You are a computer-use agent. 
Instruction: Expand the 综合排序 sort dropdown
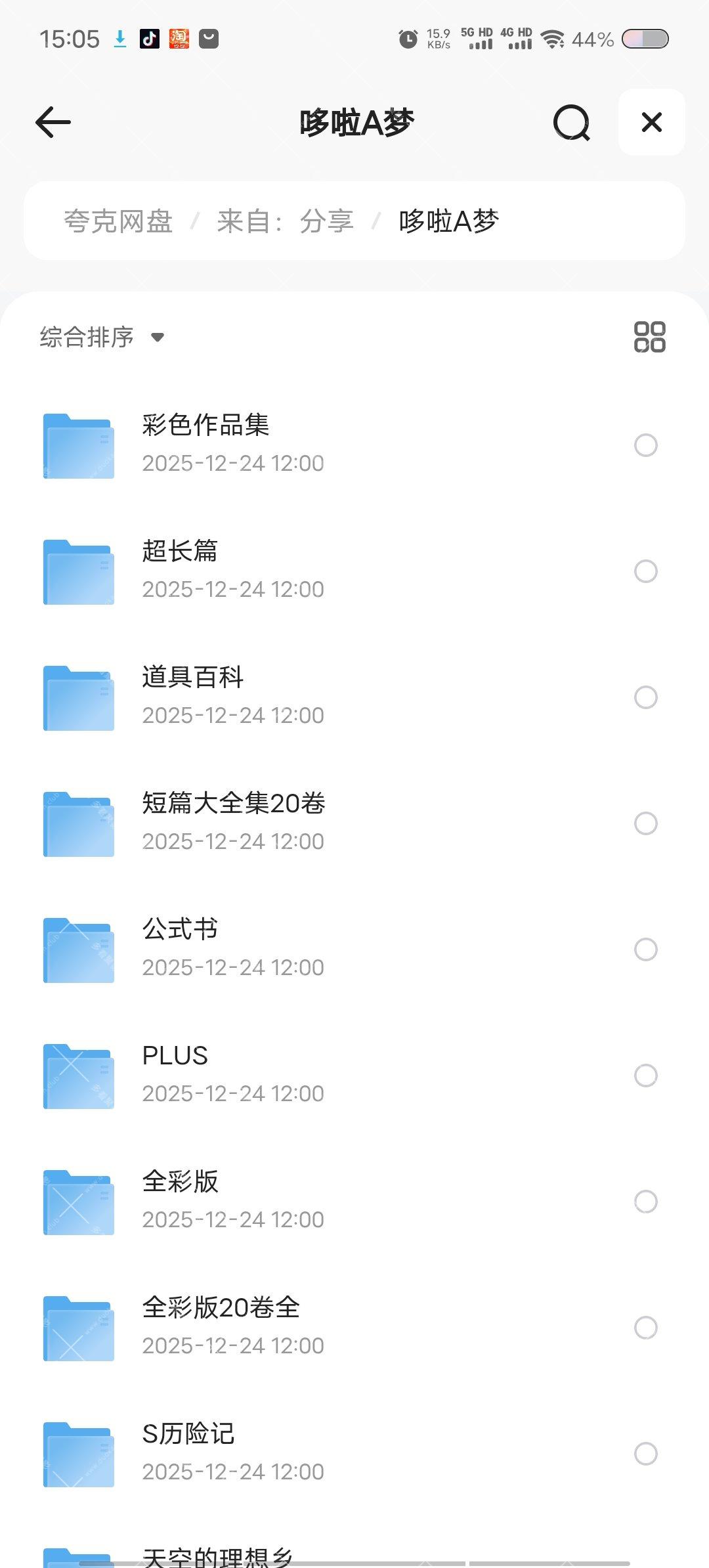click(102, 338)
